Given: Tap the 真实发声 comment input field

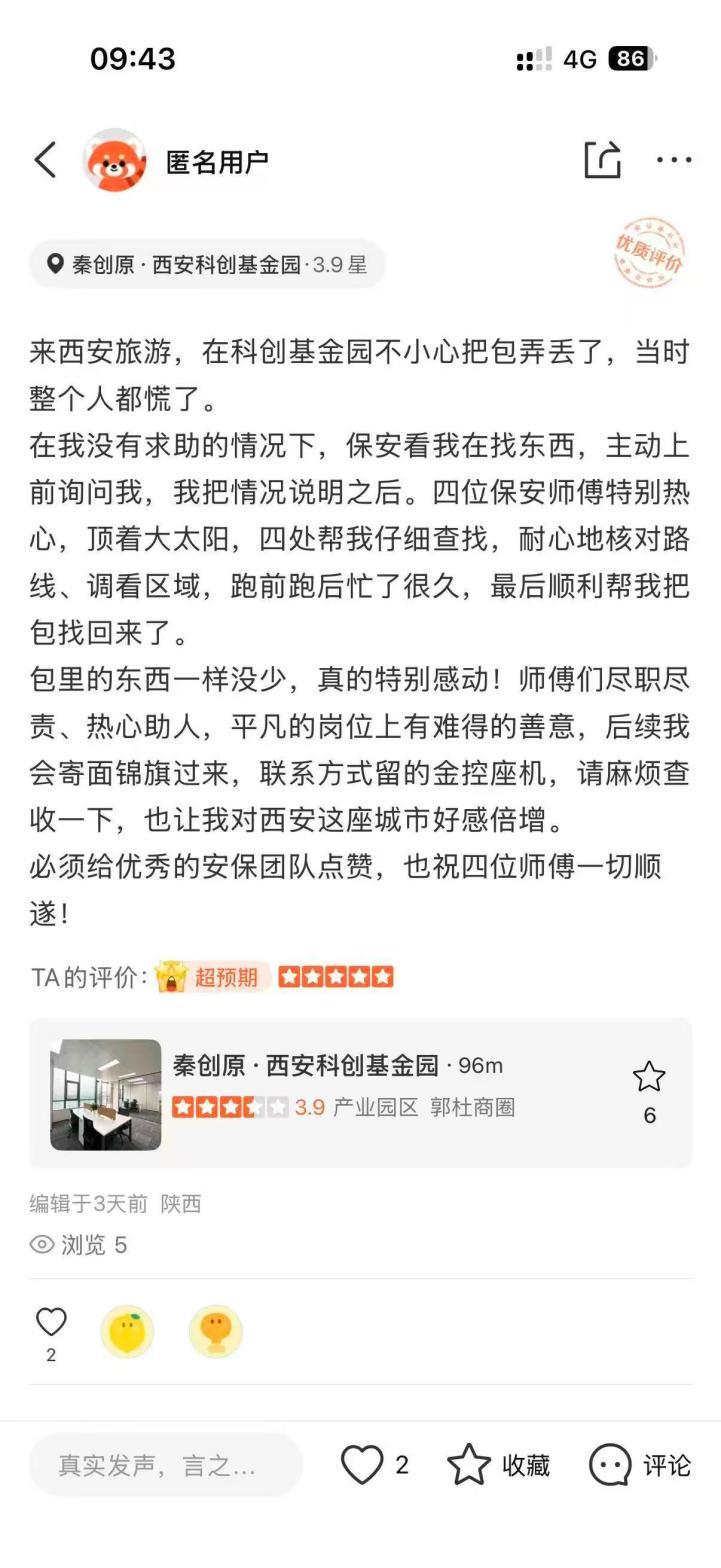Looking at the screenshot, I should point(165,1465).
